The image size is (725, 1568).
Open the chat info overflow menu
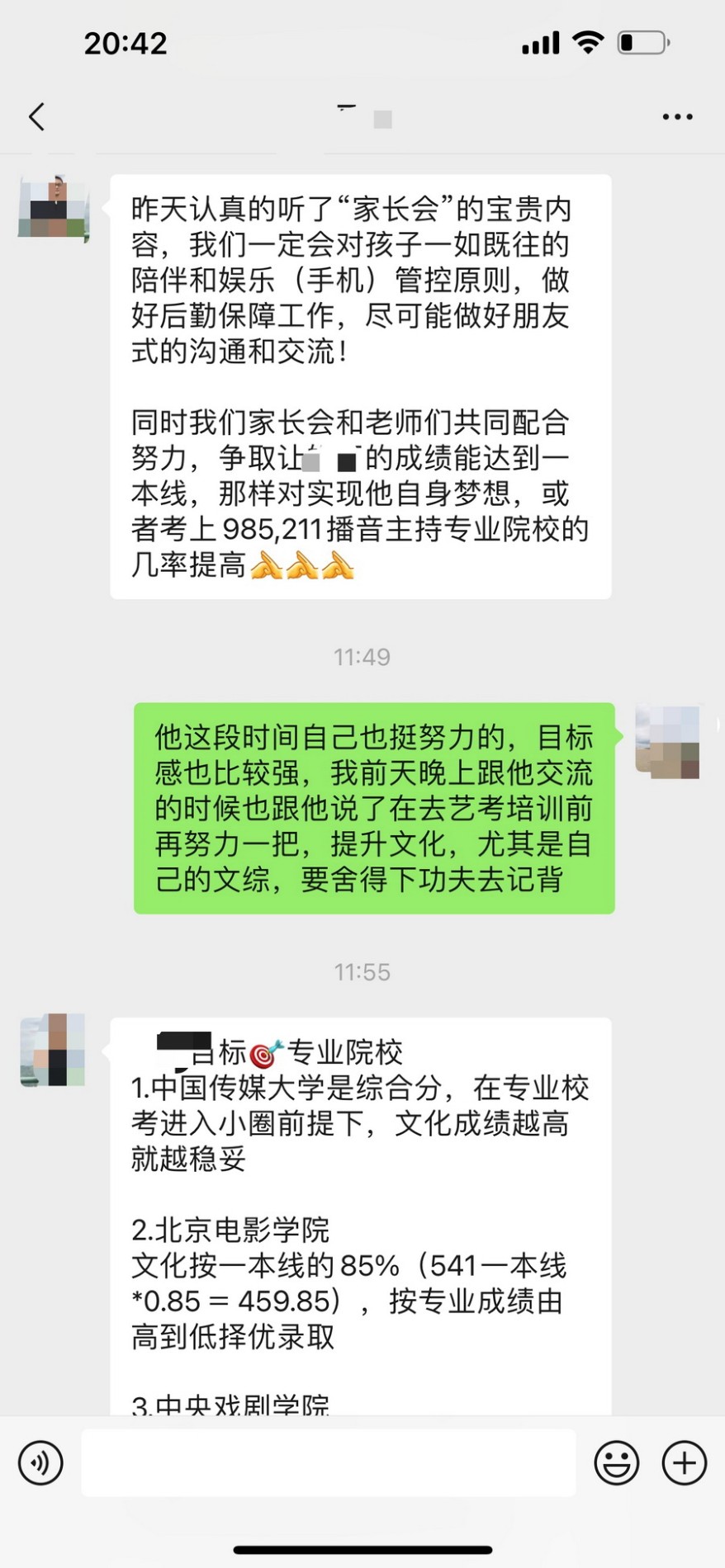tap(677, 117)
